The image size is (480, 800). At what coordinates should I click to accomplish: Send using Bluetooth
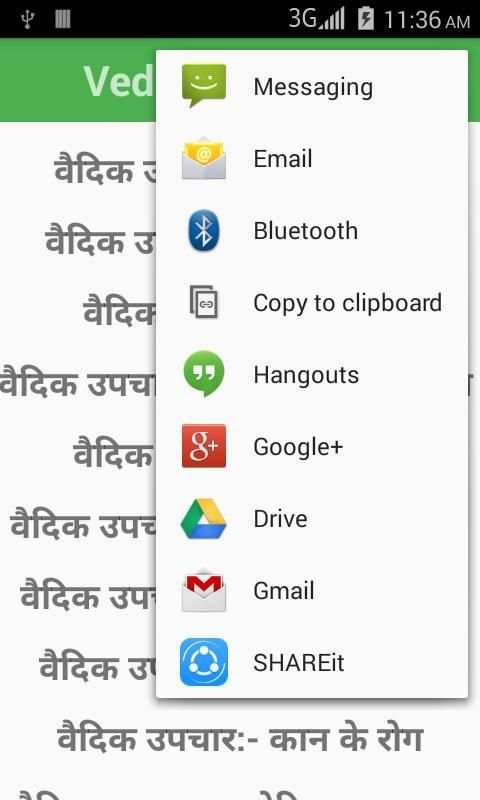(x=312, y=231)
